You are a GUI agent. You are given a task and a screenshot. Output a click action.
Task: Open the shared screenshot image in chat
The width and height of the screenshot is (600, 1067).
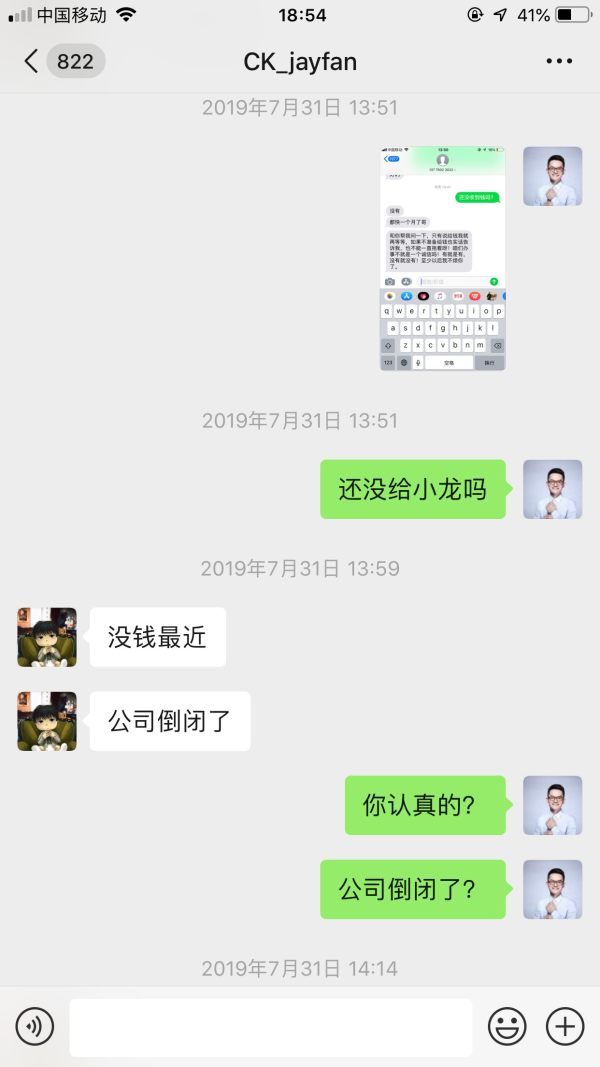click(x=442, y=259)
